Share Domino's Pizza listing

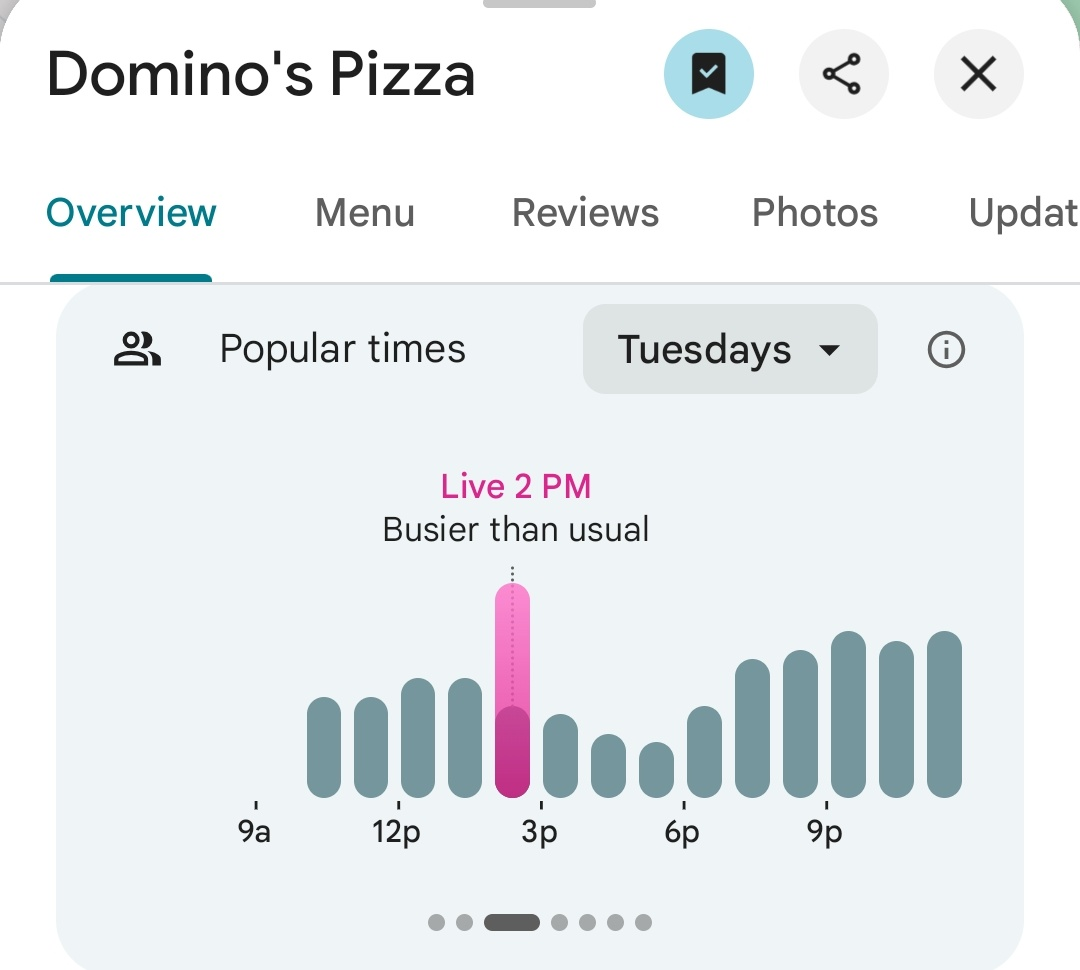[x=843, y=74]
